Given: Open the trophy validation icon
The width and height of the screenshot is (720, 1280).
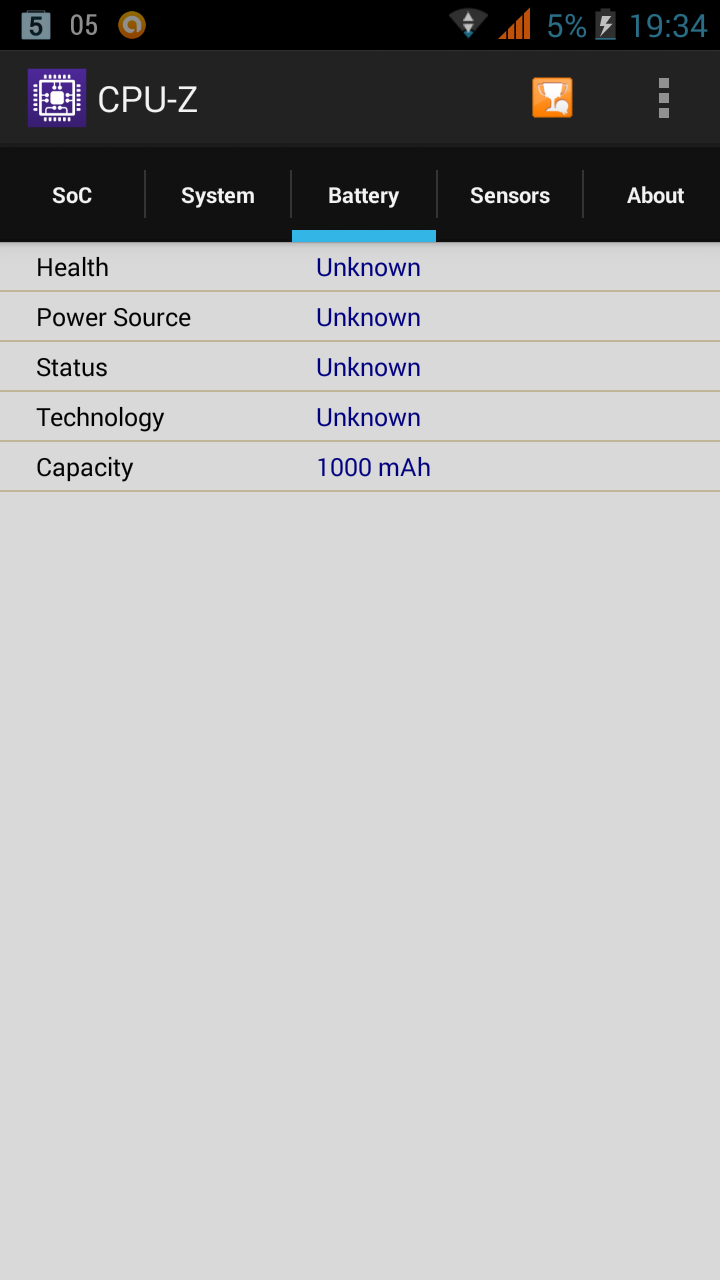Looking at the screenshot, I should (552, 98).
